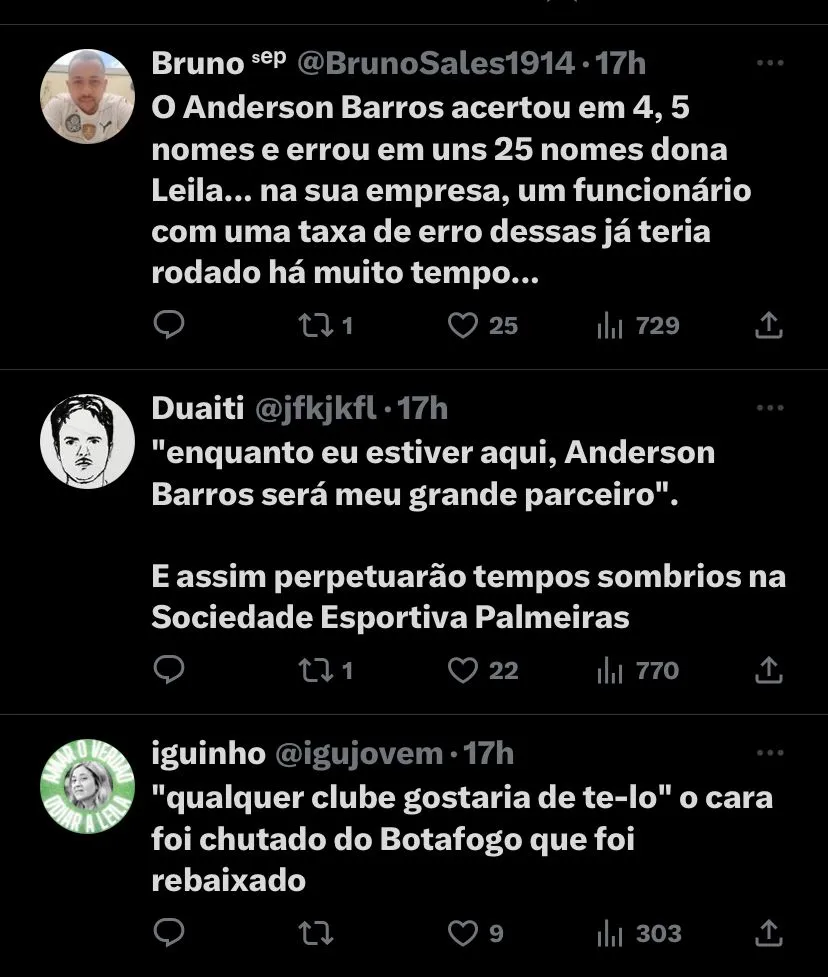Like Bruno's tweet
The width and height of the screenshot is (828, 977).
click(x=462, y=325)
